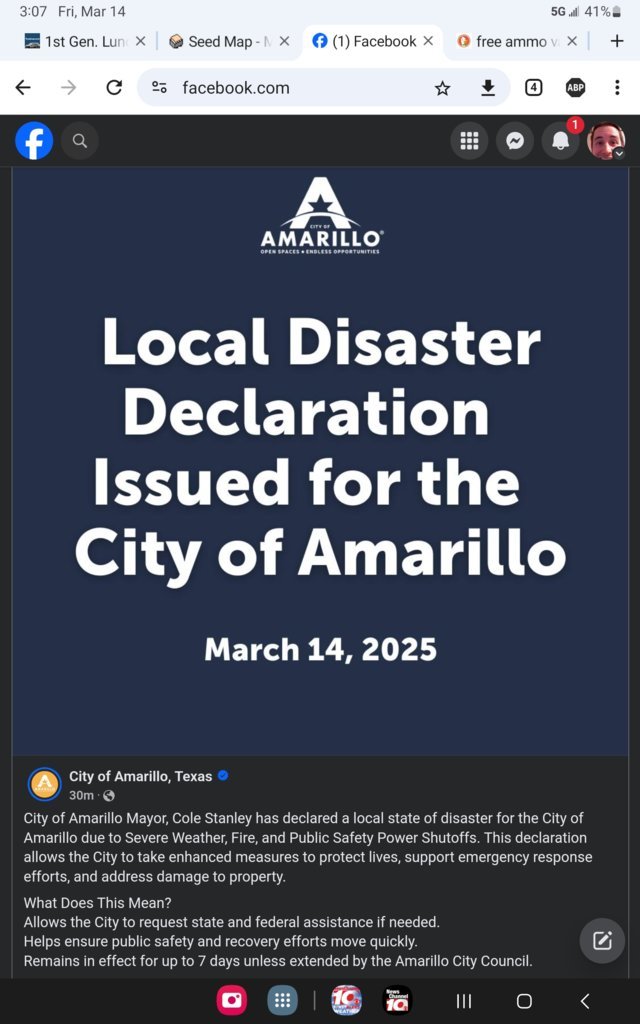Open a new browser tab
Image resolution: width=640 pixels, height=1024 pixels.
pyautogui.click(x=617, y=41)
